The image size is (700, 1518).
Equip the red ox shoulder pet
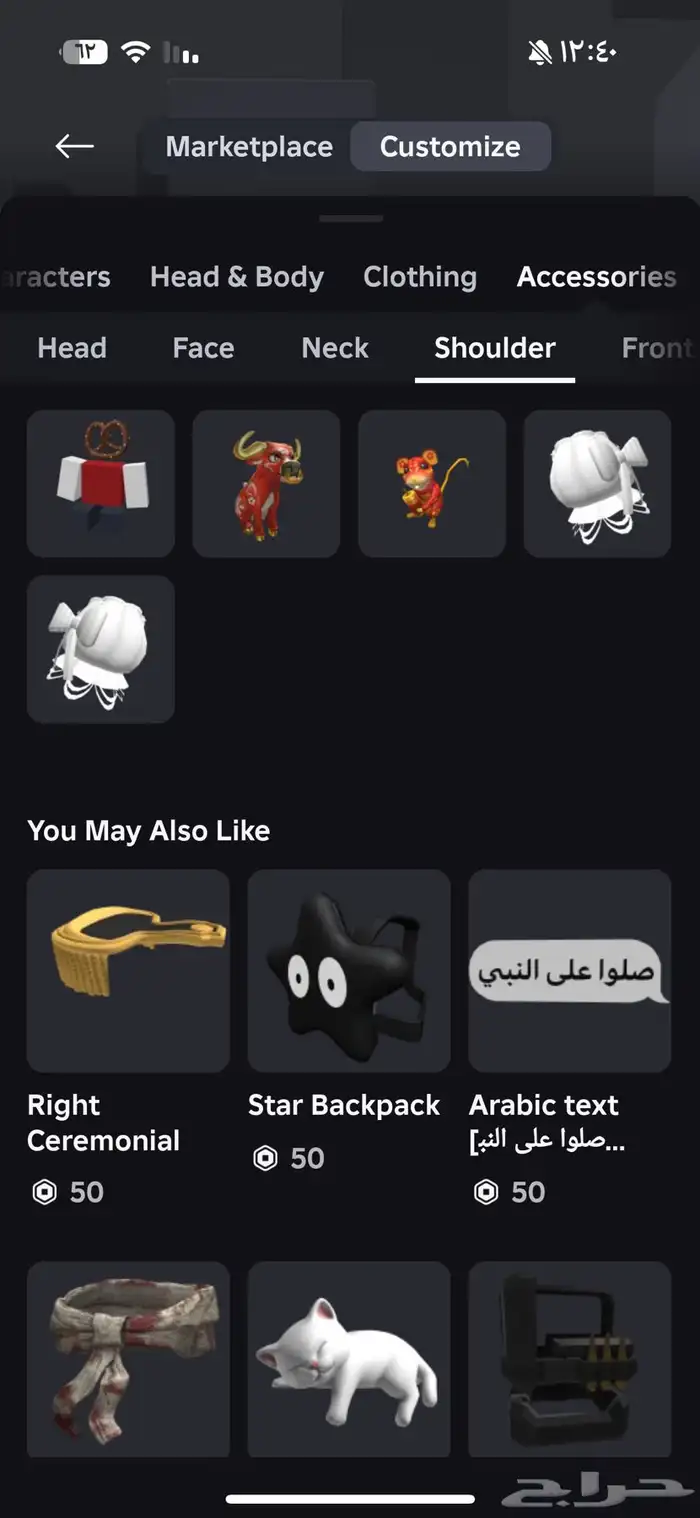point(266,483)
